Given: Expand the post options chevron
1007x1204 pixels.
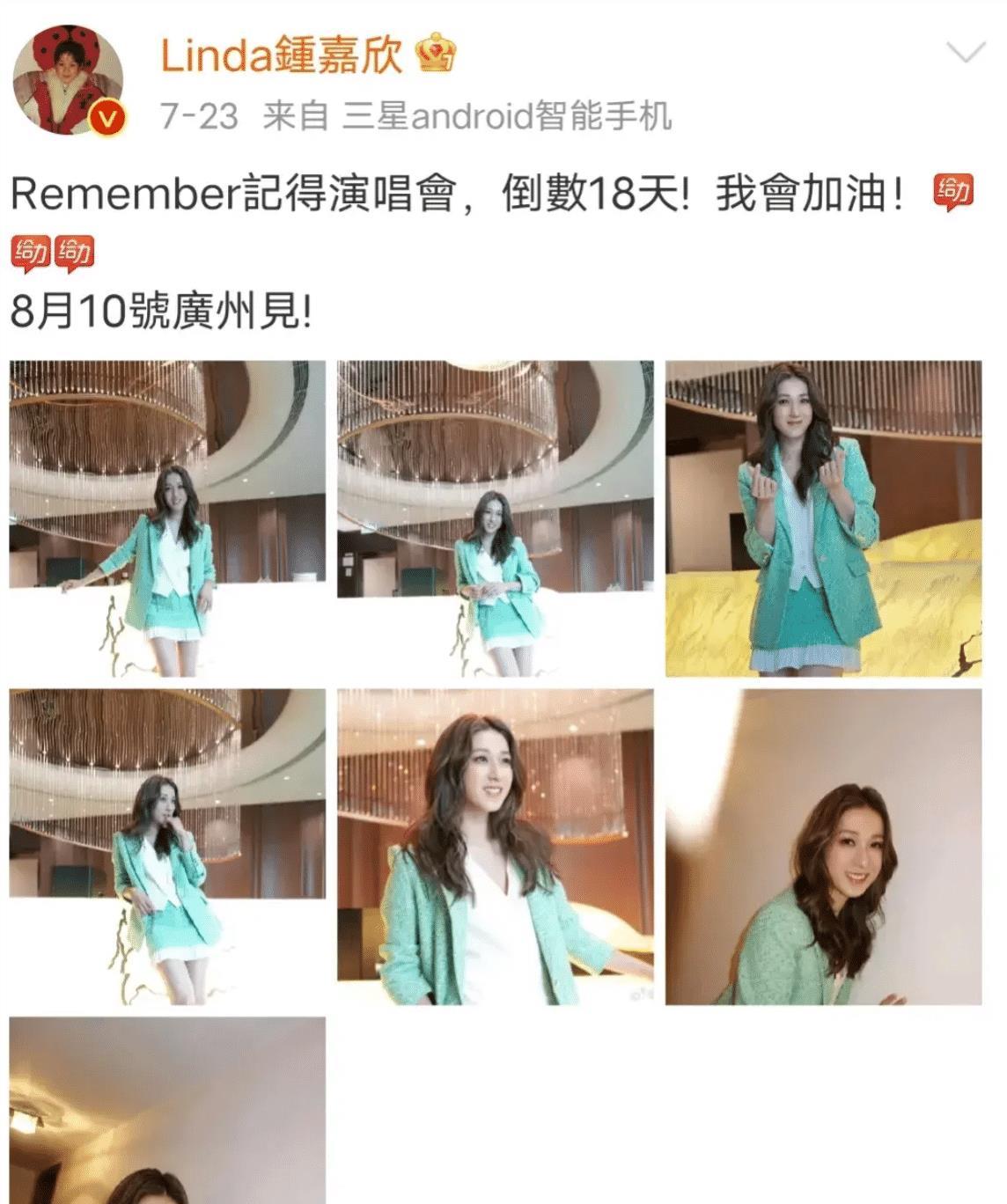Looking at the screenshot, I should click(965, 54).
